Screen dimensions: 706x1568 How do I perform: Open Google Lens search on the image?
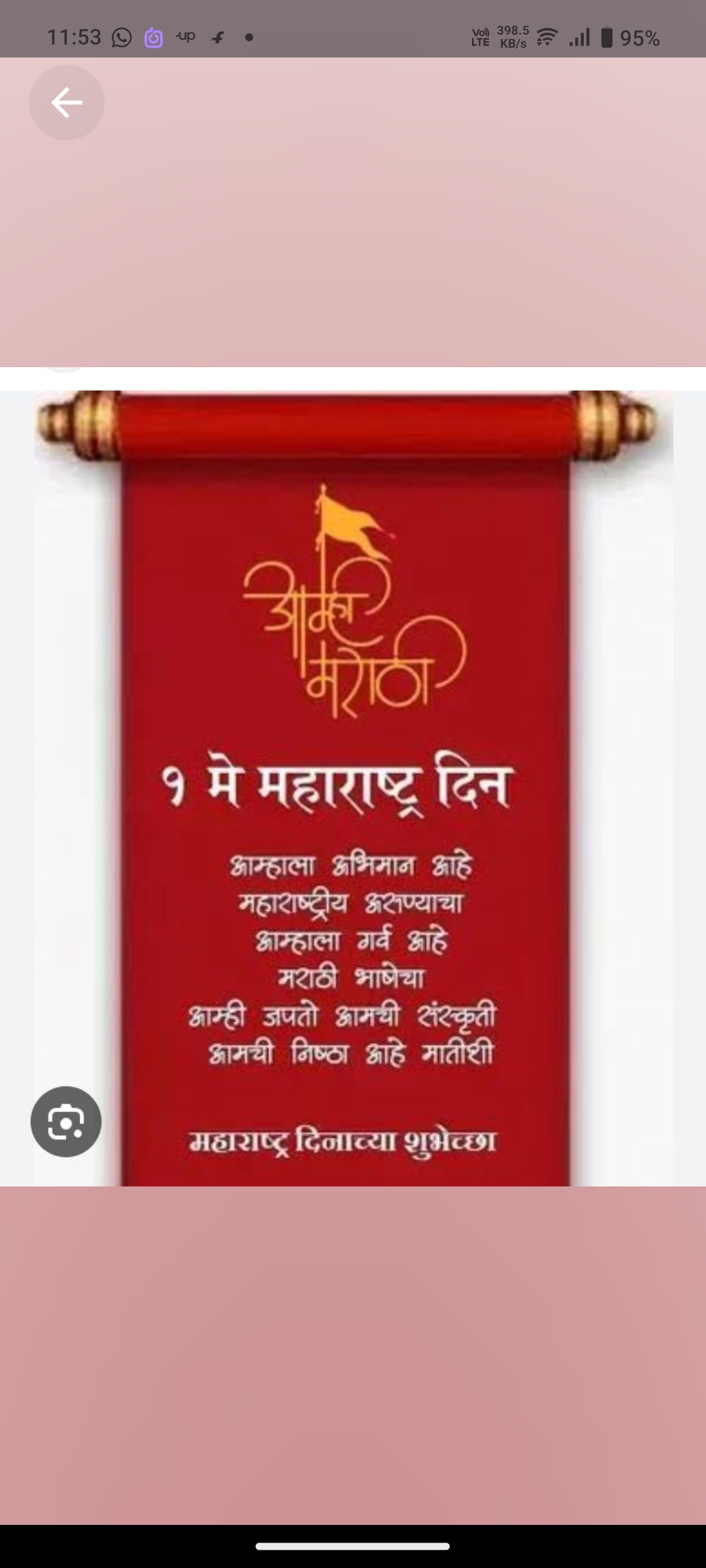point(66,1121)
